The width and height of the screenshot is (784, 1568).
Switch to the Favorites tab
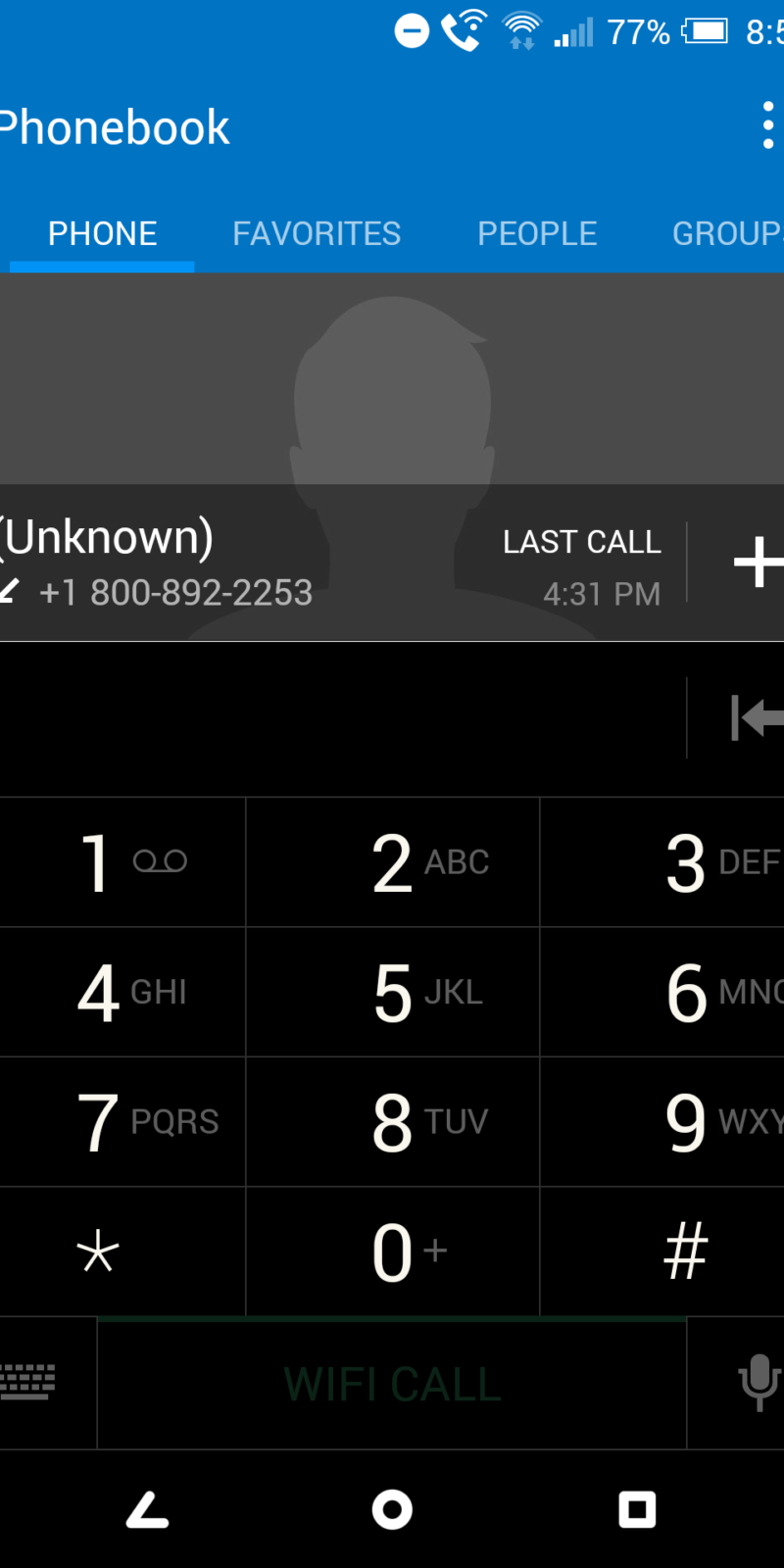317,234
